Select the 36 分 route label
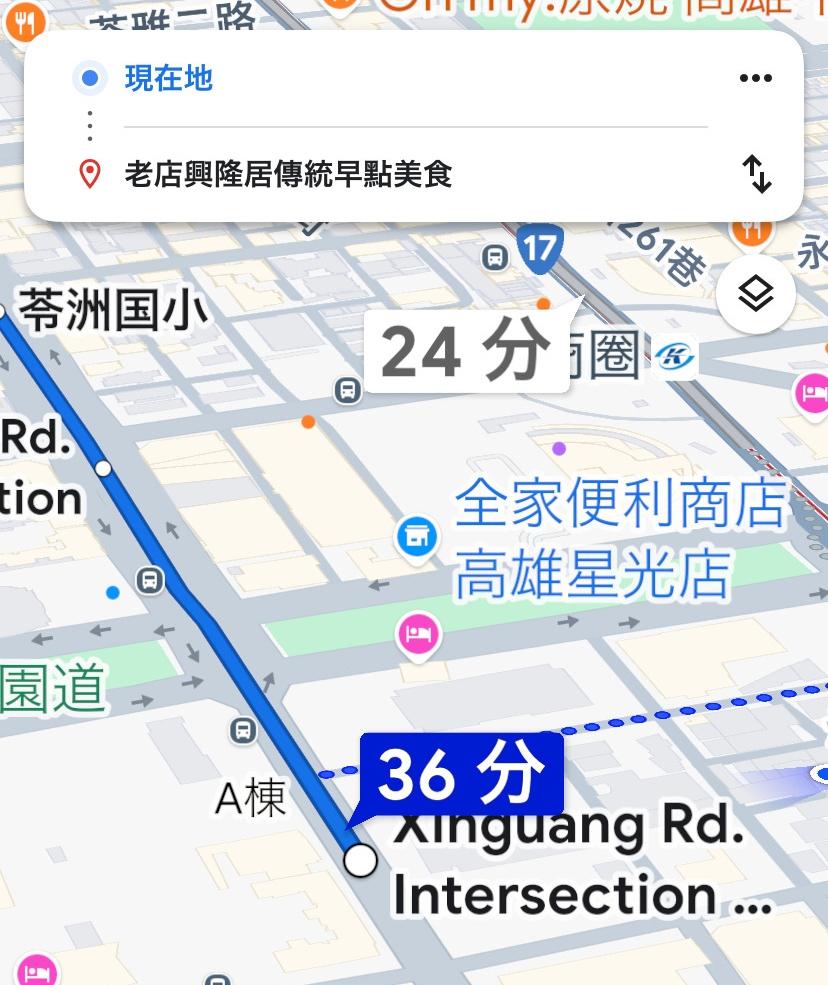The width and height of the screenshot is (828, 985). (461, 775)
